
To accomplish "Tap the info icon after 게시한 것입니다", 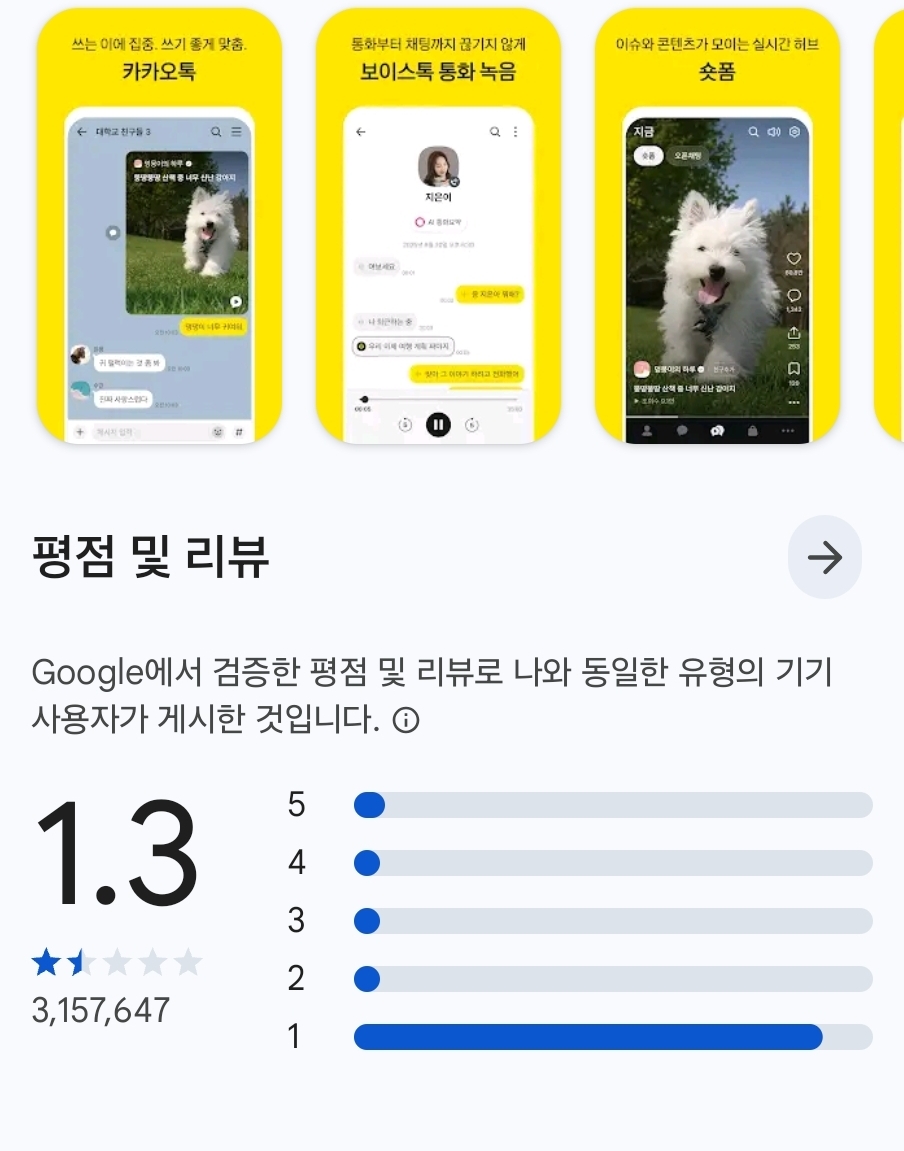I will click(x=406, y=720).
